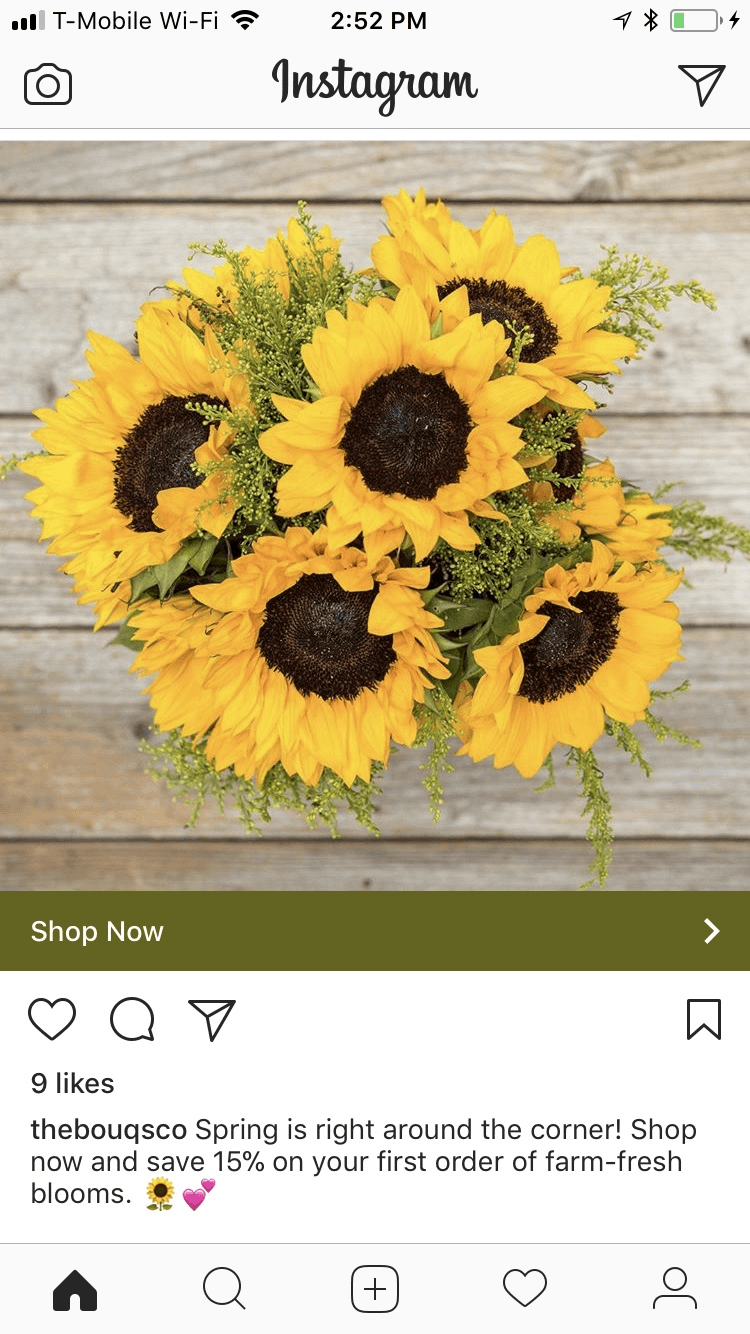Expand the Shop Now banner via the chevron
Viewport: 750px width, 1334px height.
[712, 931]
